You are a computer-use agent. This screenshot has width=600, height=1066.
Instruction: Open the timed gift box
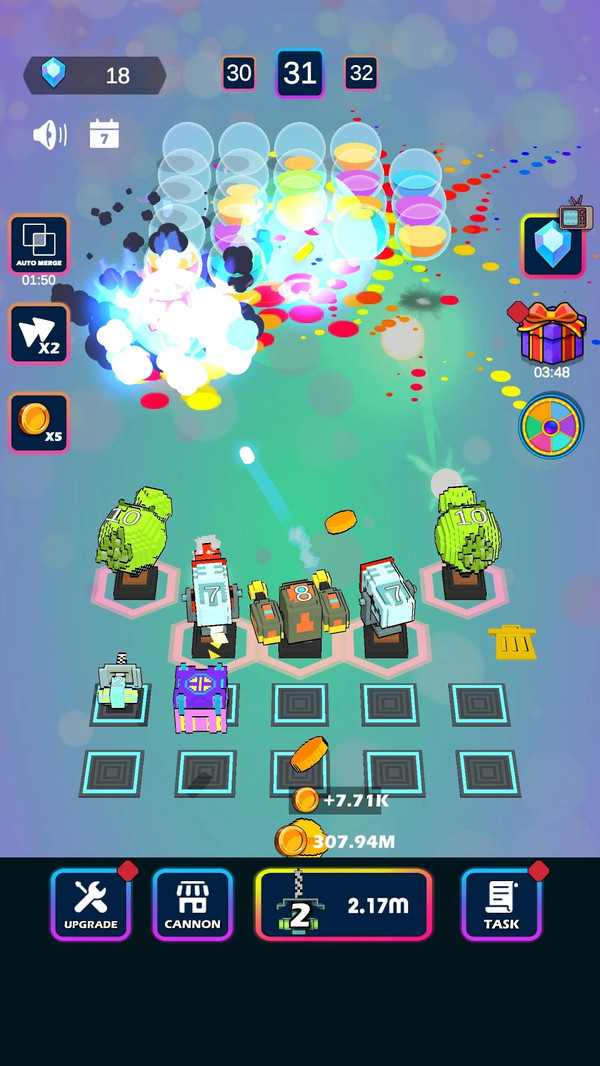pyautogui.click(x=552, y=335)
